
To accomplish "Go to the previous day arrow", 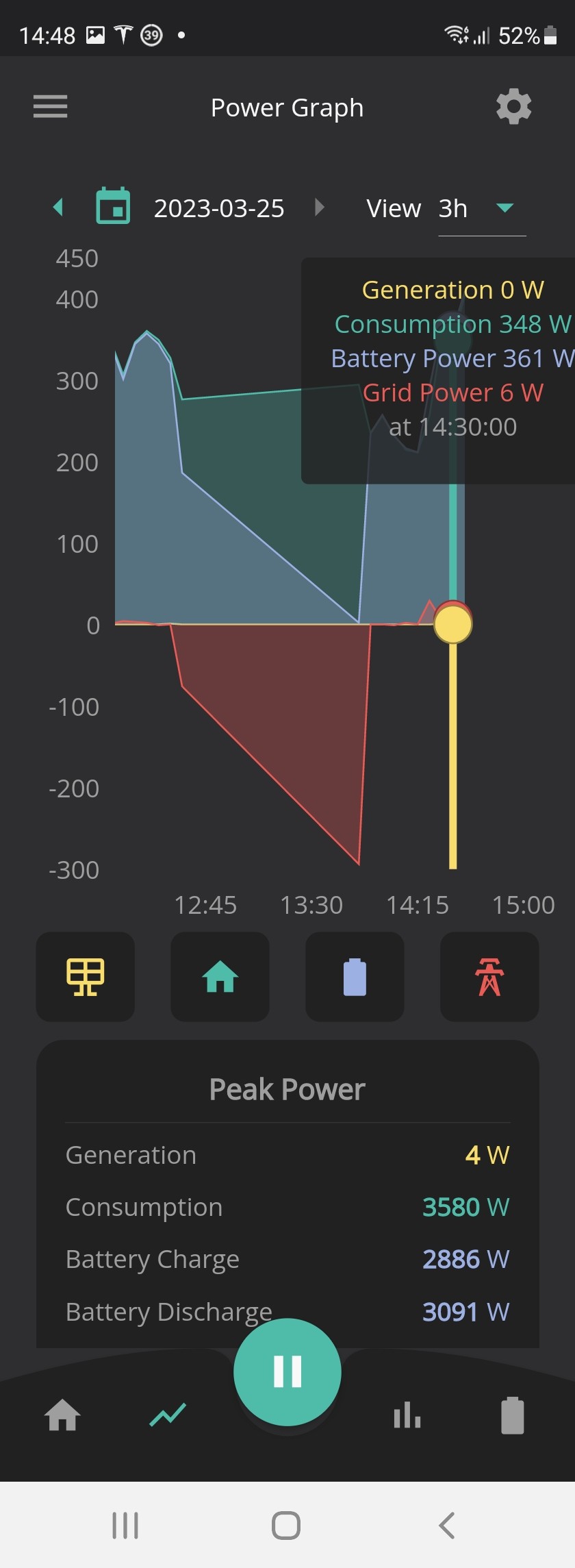I will pos(58,207).
